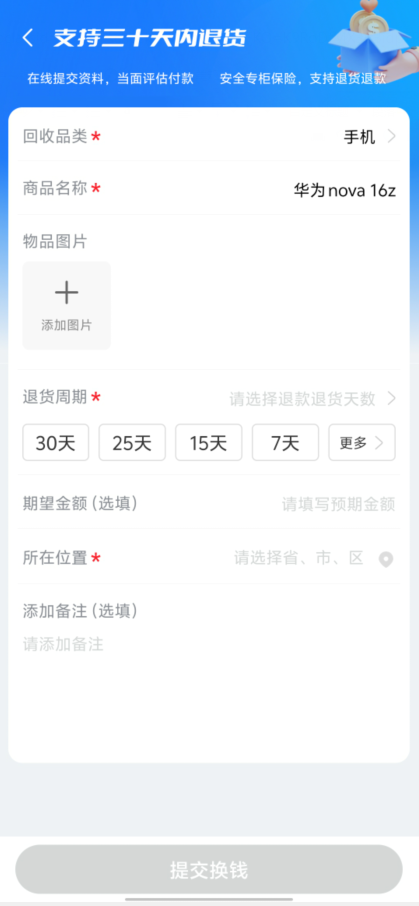Open the 退货周期 days picker
Image resolution: width=419 pixels, height=906 pixels.
point(209,398)
